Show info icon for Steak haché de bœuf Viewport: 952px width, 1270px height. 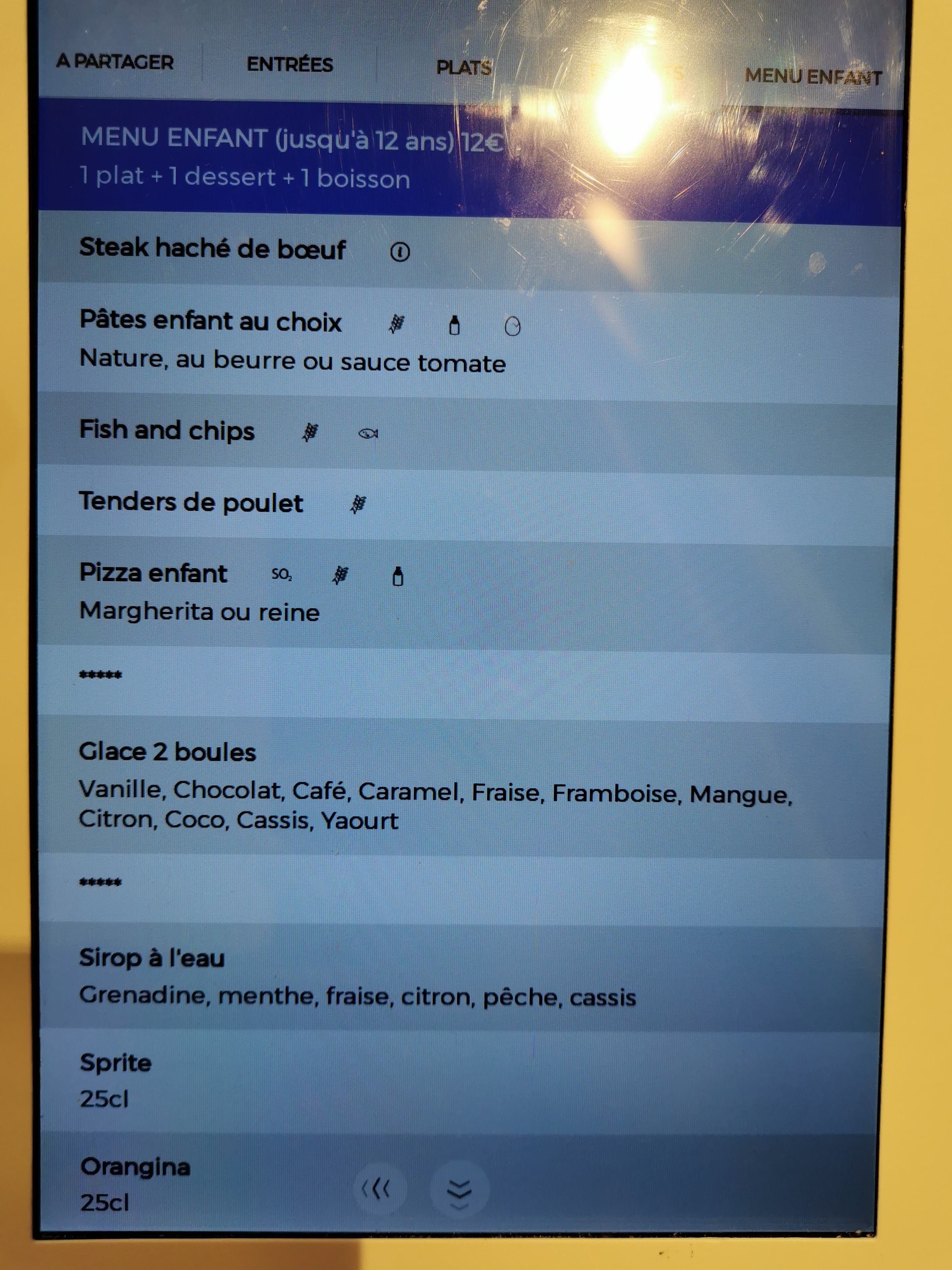pyautogui.click(x=400, y=251)
